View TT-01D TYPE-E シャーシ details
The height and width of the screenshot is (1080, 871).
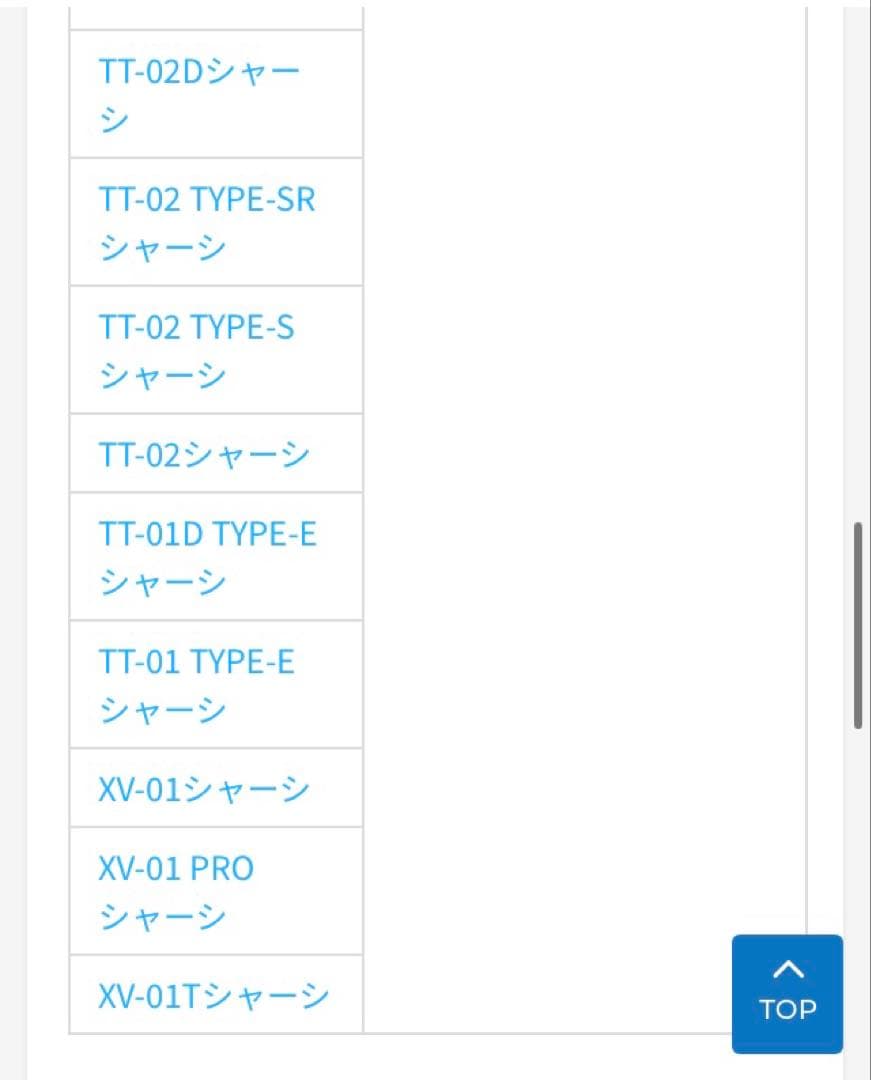click(207, 535)
